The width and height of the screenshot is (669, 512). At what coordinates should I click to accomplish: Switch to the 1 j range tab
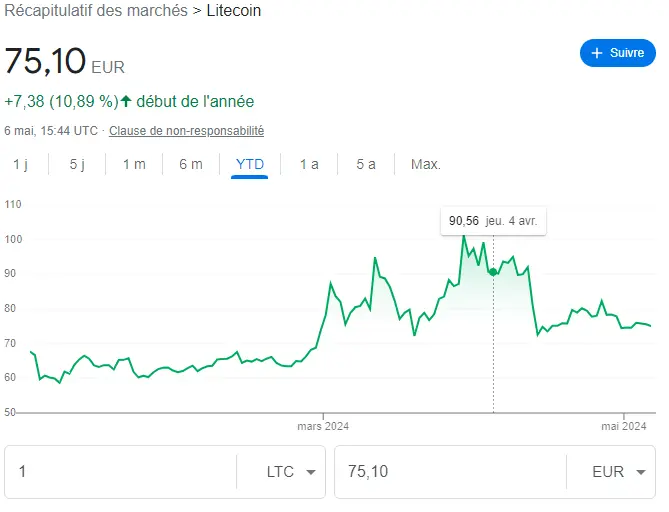pos(21,164)
